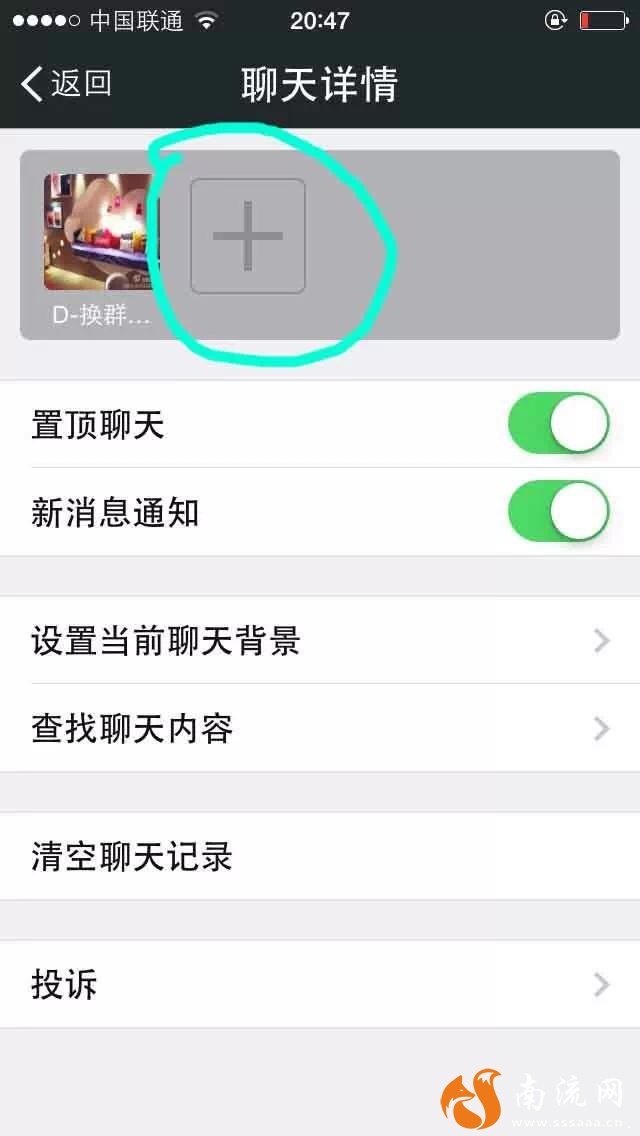Open the D-换群 contact avatar
The image size is (640, 1136).
98,232
